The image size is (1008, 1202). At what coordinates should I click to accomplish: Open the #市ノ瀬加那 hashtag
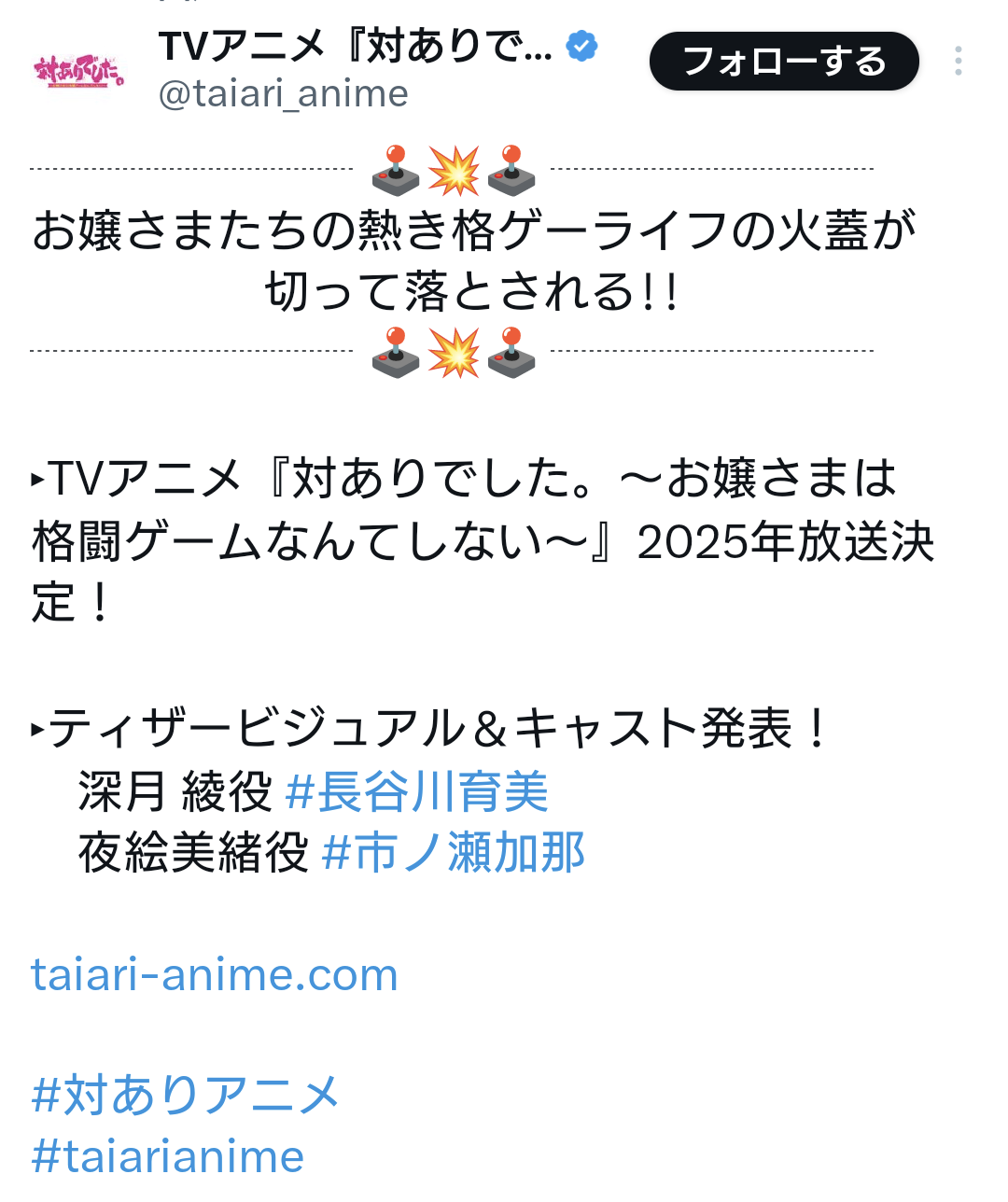click(x=453, y=853)
